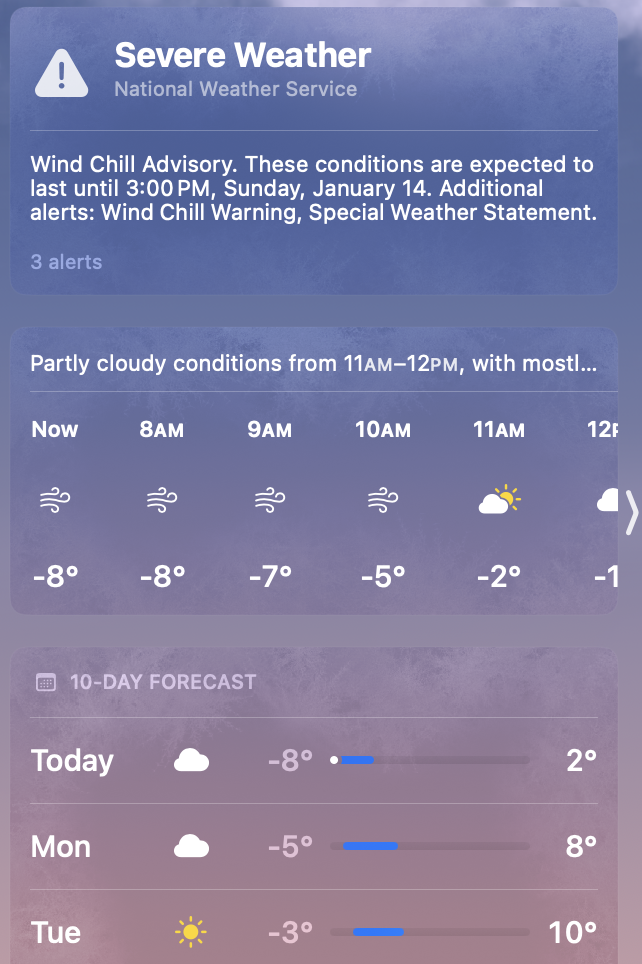Image resolution: width=642 pixels, height=964 pixels.
Task: View the 3 alerts link
Action: pos(66,262)
